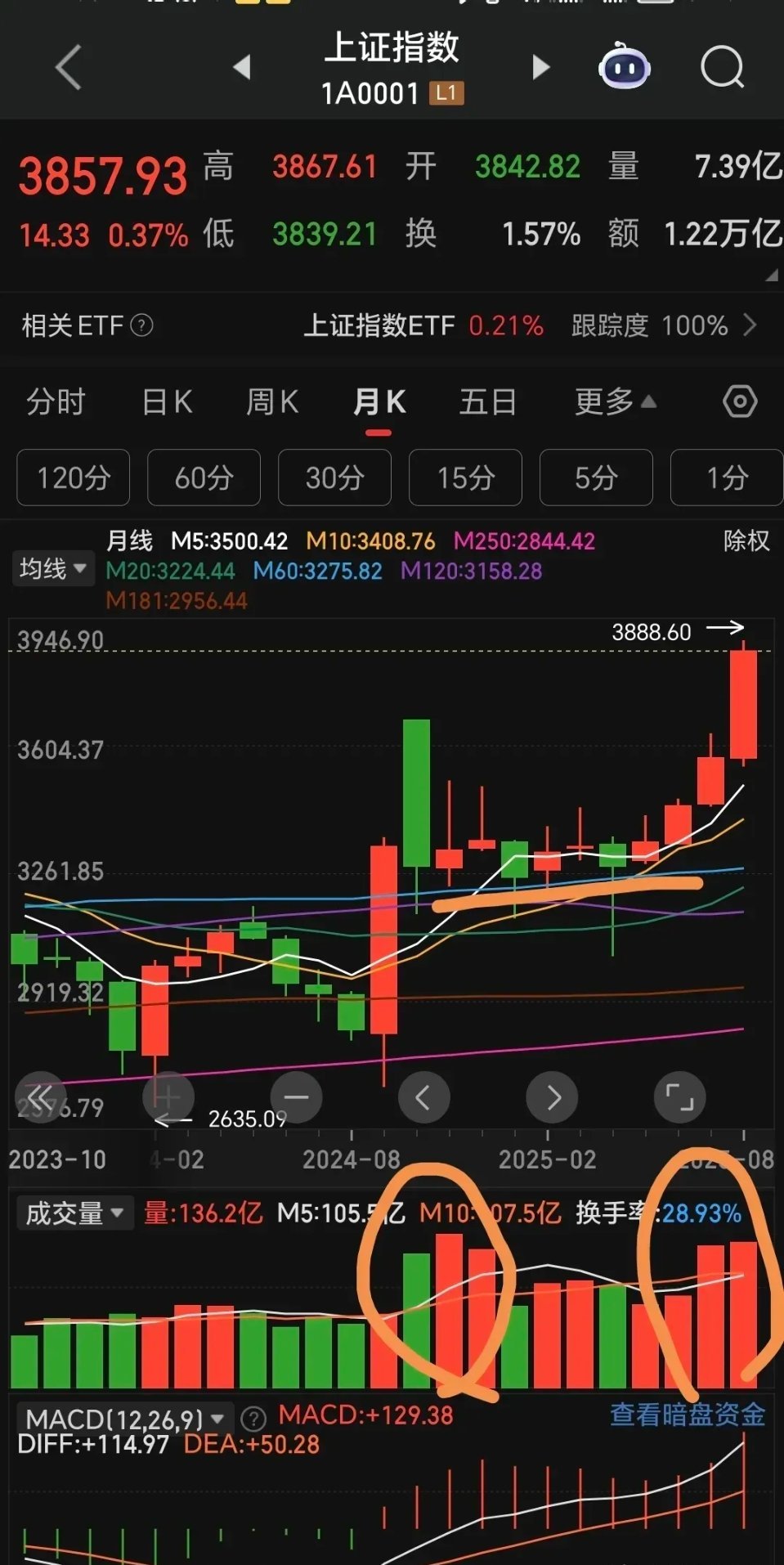Expand chart to fullscreen
The image size is (784, 1565).
point(679,1097)
